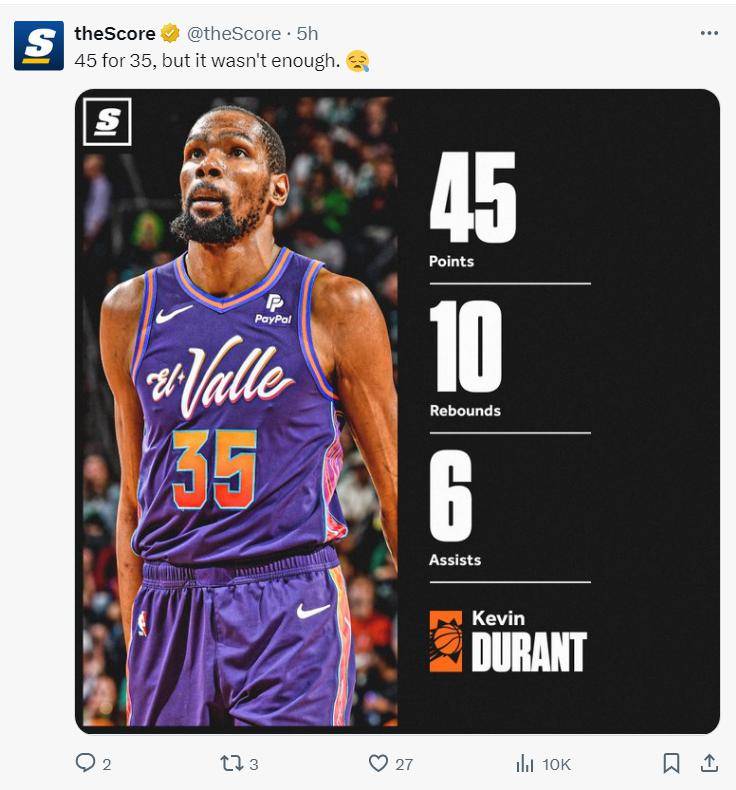This screenshot has width=736, height=790.
Task: Reply to theScore's post
Action: coord(86,763)
